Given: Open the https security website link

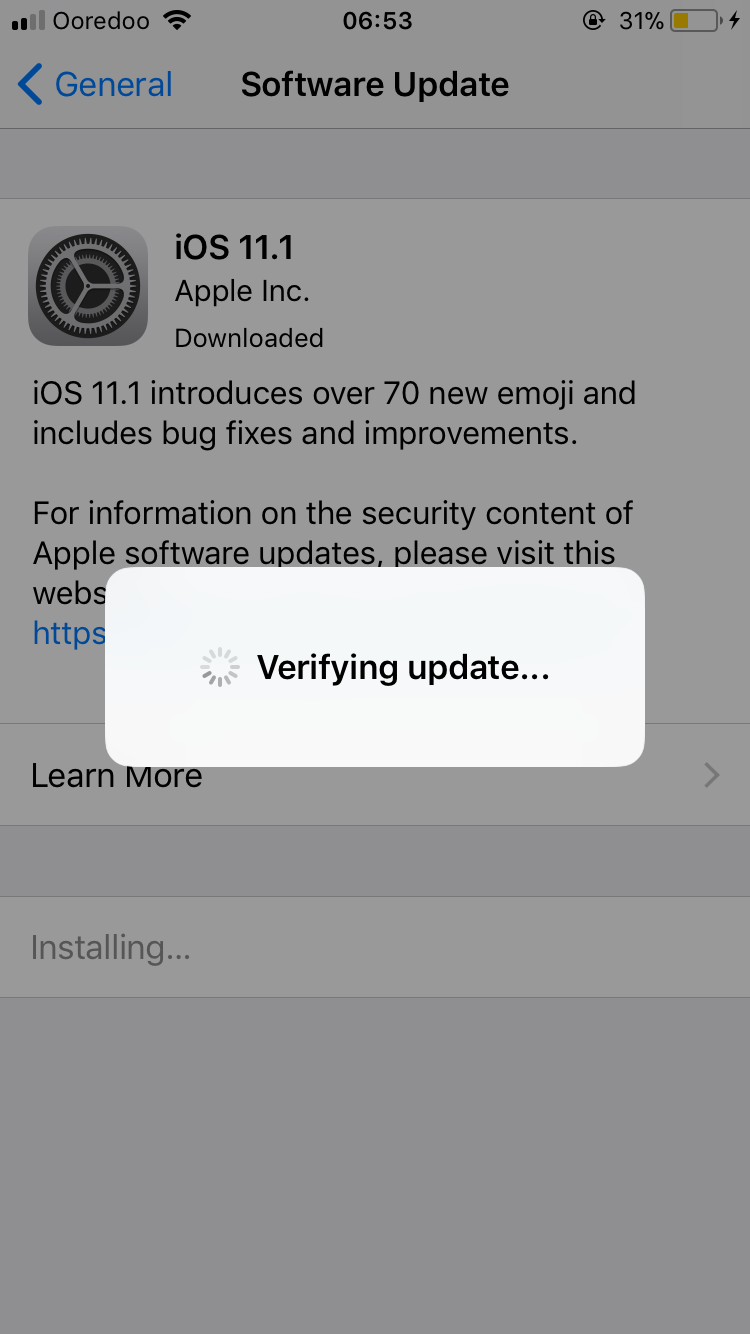Looking at the screenshot, I should coord(68,633).
